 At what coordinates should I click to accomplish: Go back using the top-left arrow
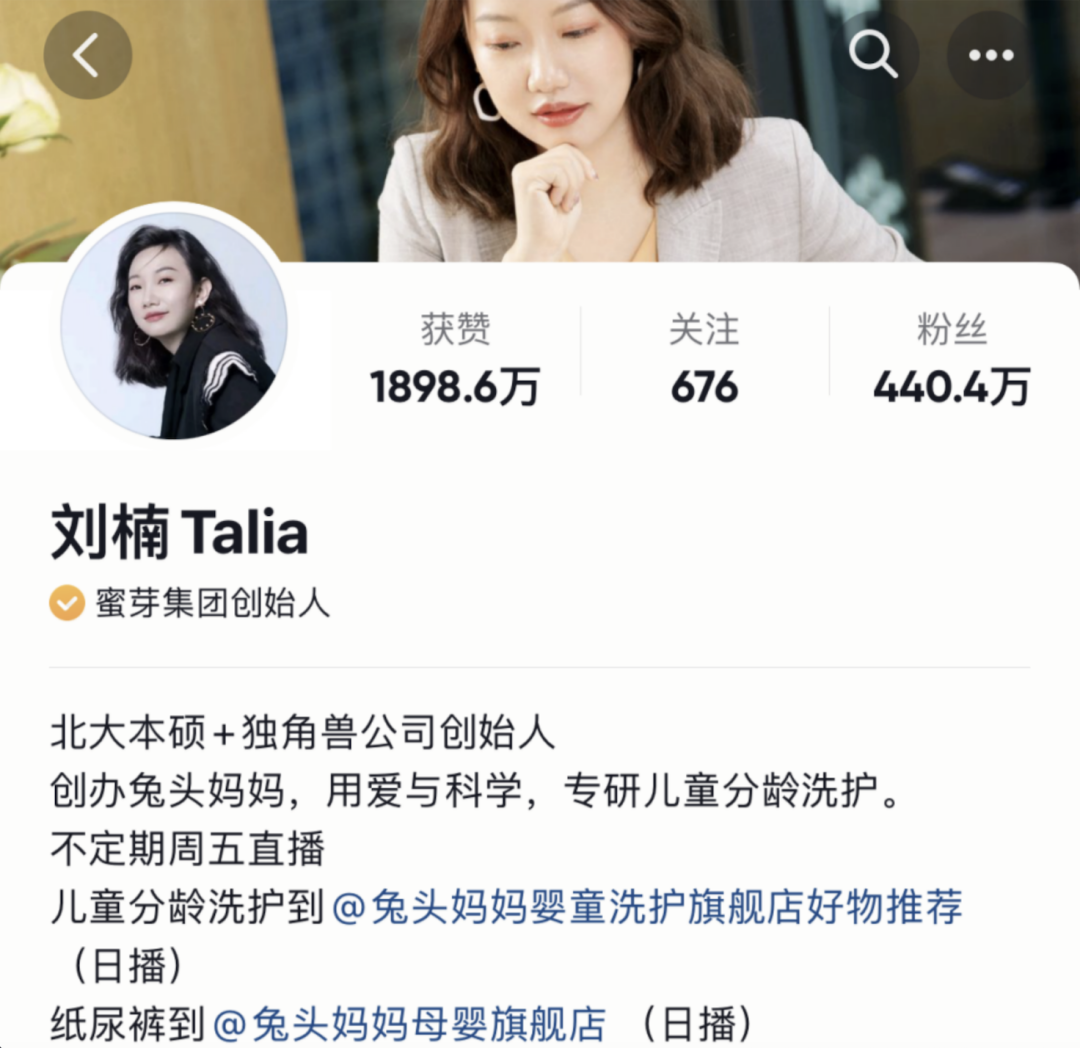tap(87, 55)
